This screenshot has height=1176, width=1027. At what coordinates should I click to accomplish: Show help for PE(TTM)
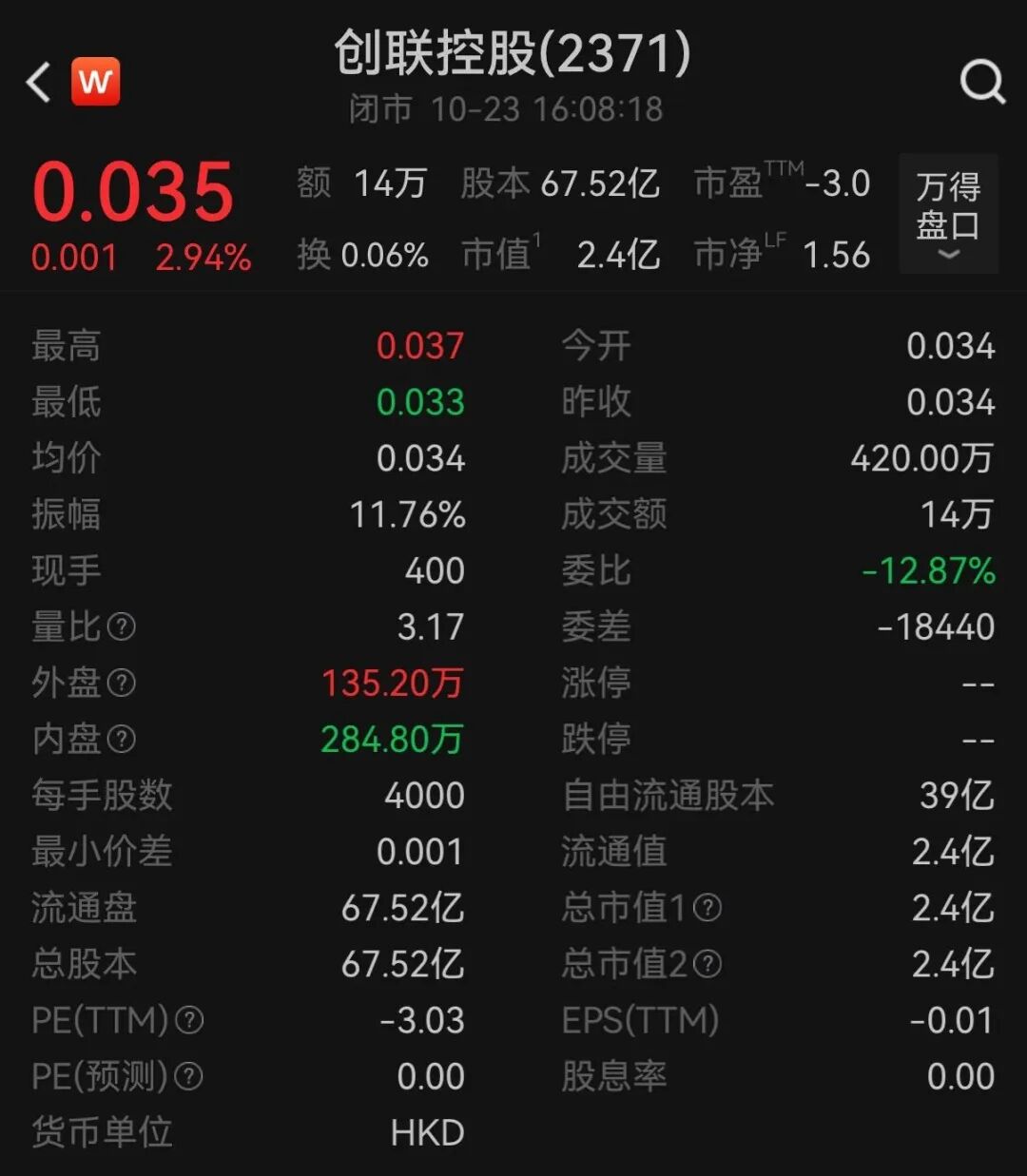coord(190,1020)
